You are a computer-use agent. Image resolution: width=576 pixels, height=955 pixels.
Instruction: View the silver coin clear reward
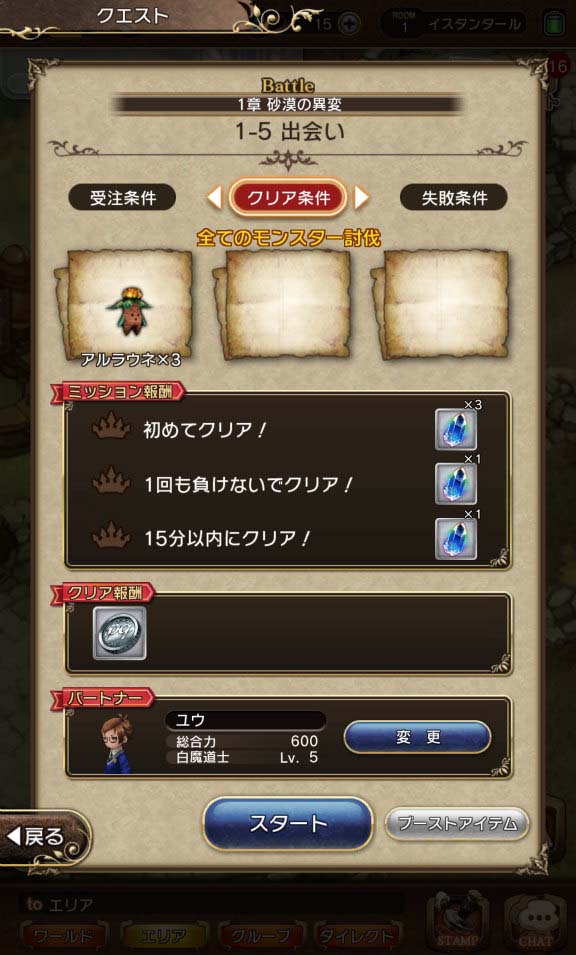tap(120, 633)
